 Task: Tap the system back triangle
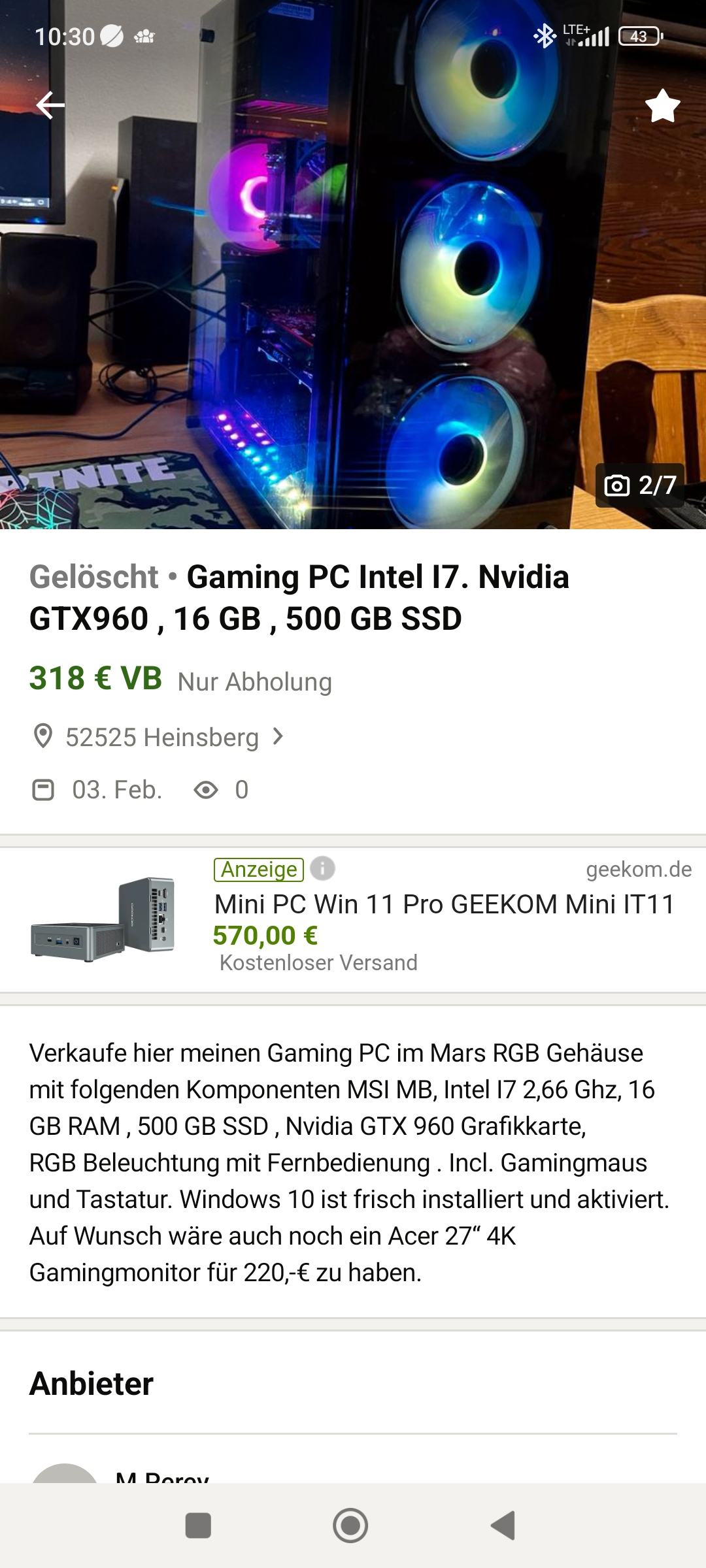click(x=503, y=1526)
